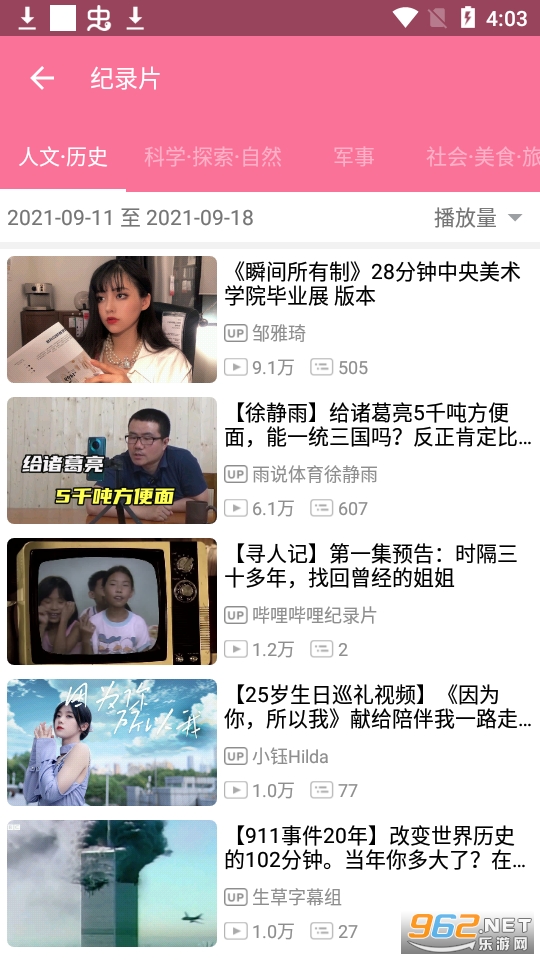Go back using the arrow icon

(x=42, y=78)
